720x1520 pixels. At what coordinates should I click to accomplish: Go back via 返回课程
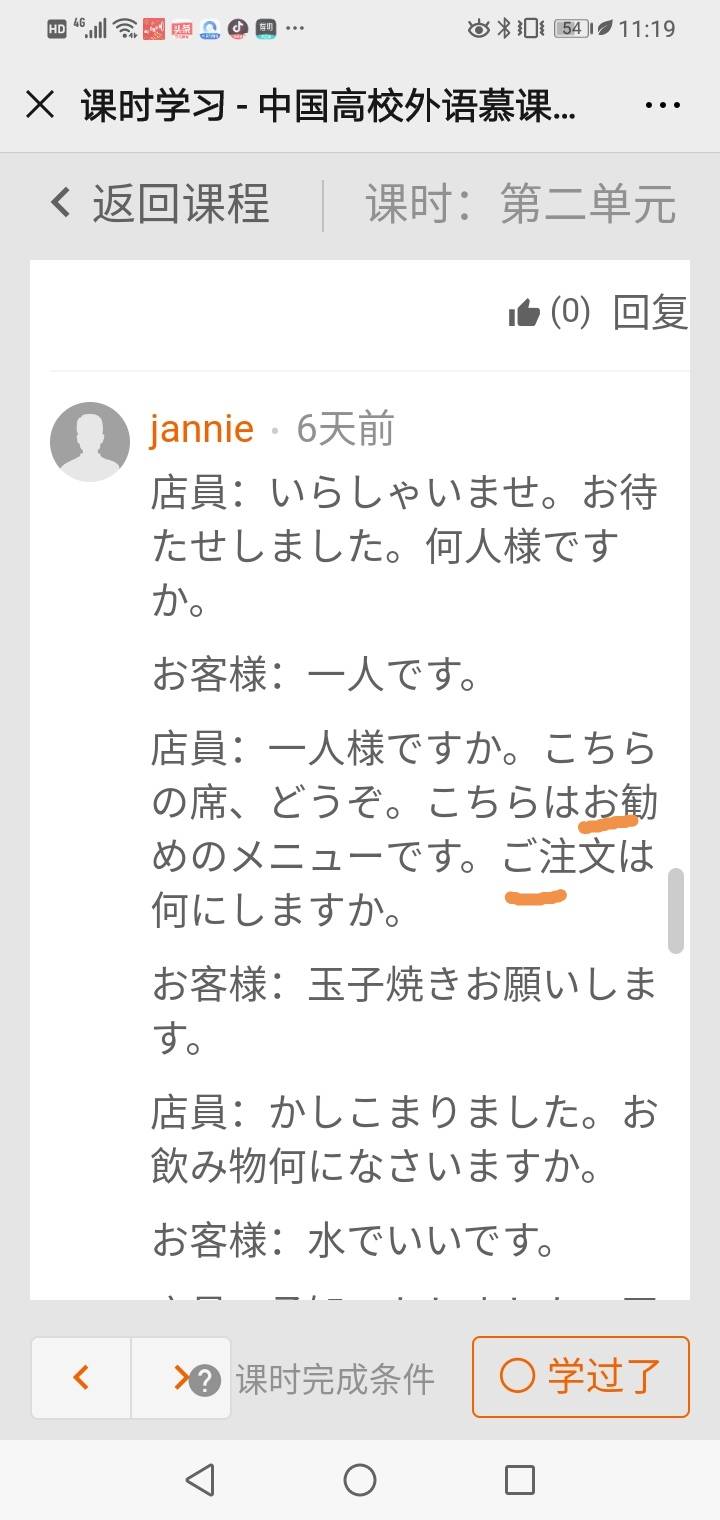[162, 204]
